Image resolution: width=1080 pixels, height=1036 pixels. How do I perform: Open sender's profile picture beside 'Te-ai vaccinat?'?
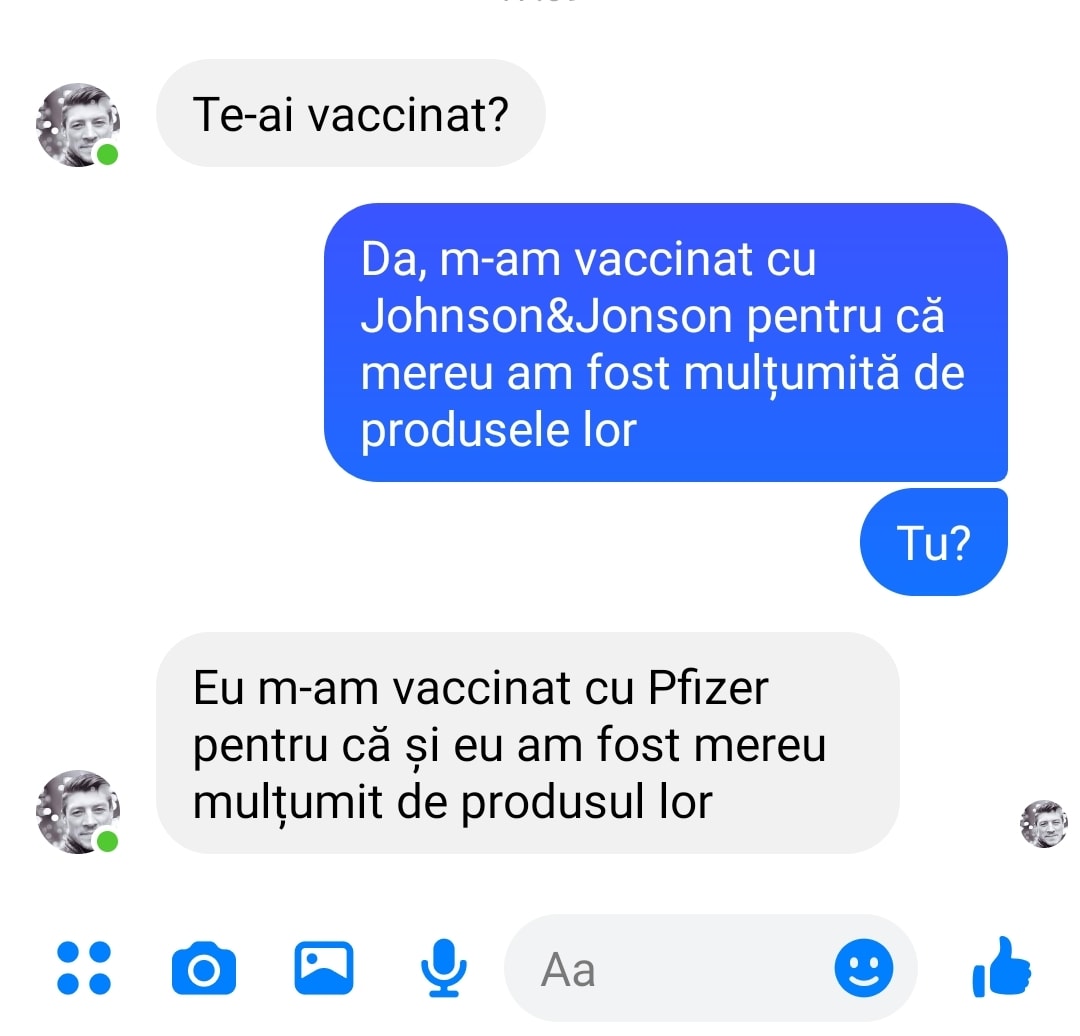78,125
